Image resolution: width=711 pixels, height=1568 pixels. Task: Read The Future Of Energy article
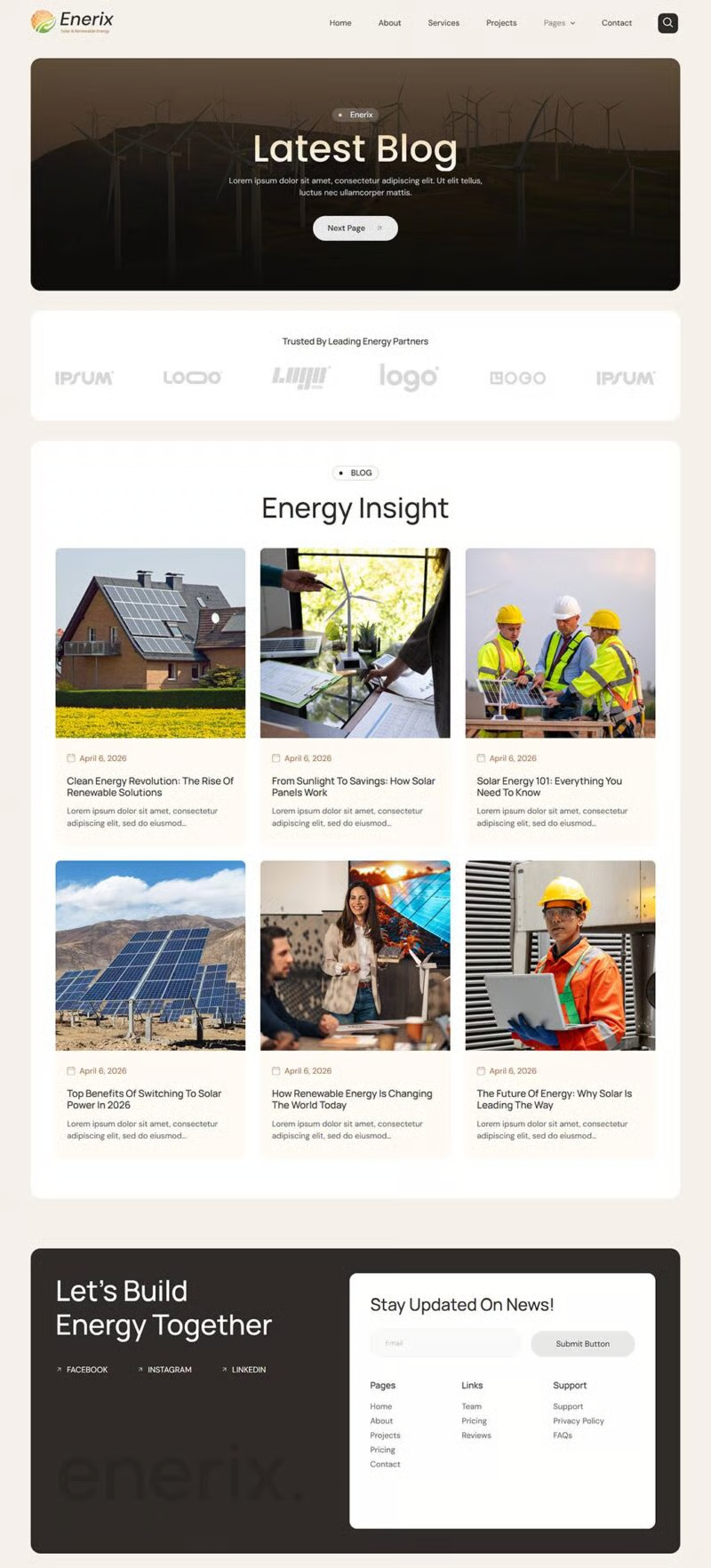[554, 1100]
